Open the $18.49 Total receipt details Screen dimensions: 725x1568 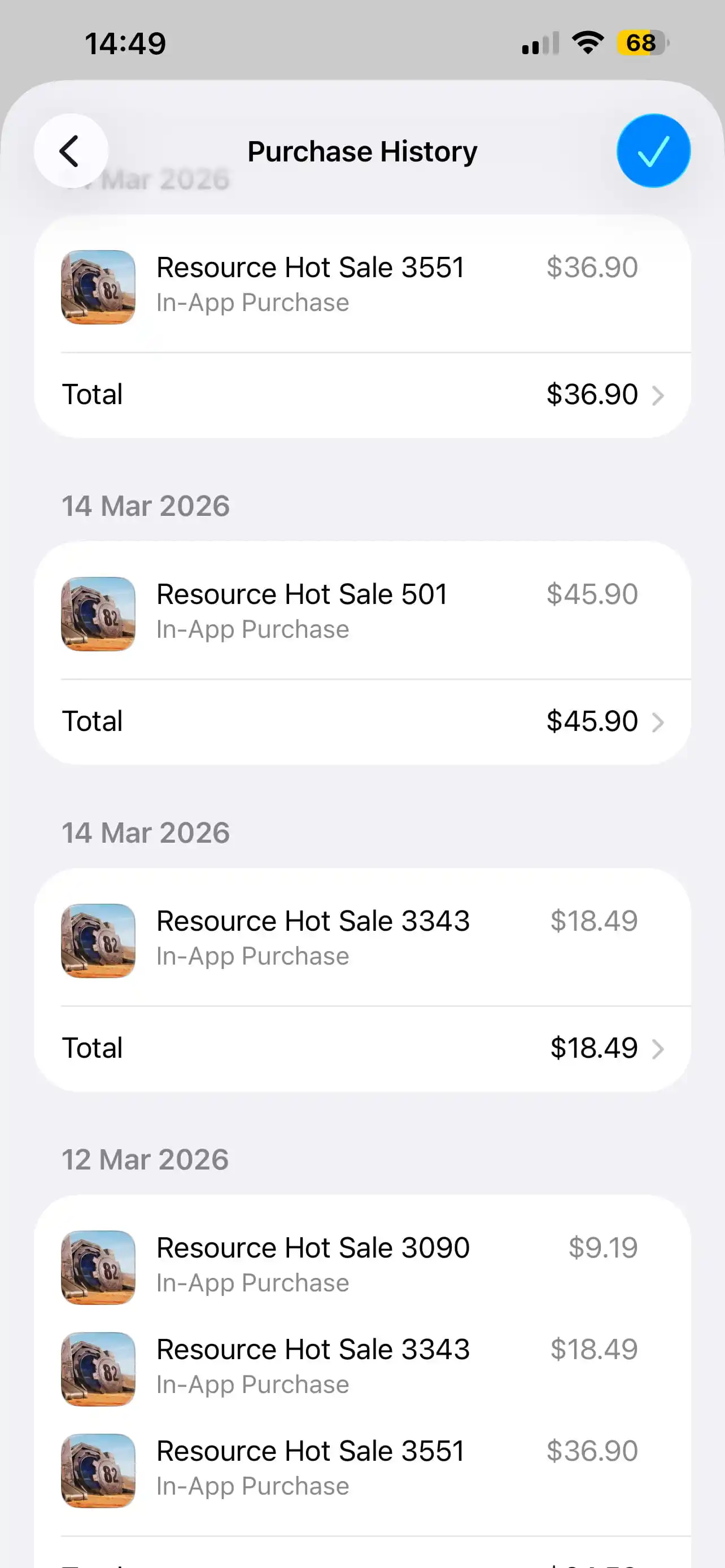(x=362, y=1048)
